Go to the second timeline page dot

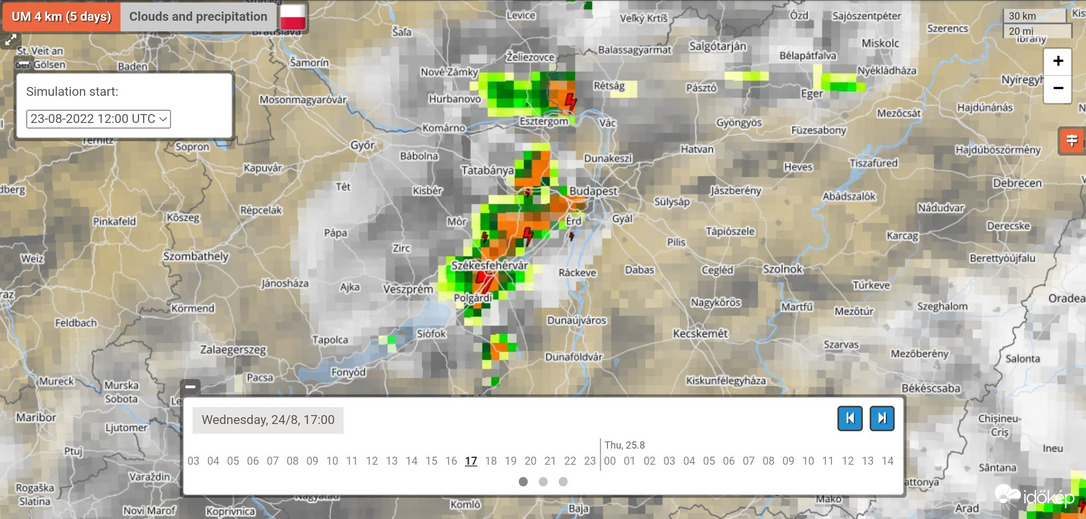(x=543, y=482)
